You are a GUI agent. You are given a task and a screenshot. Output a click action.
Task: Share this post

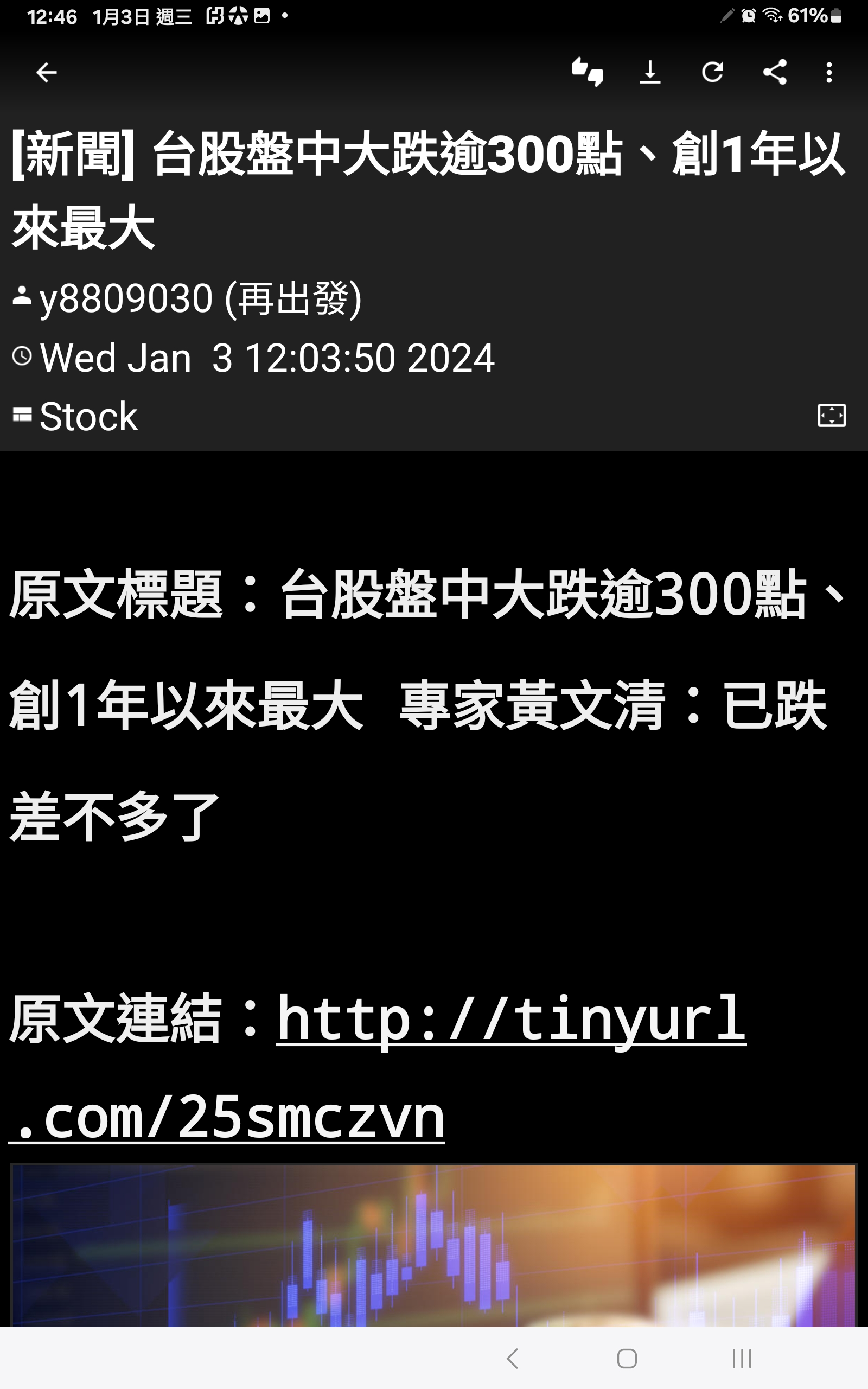click(775, 72)
